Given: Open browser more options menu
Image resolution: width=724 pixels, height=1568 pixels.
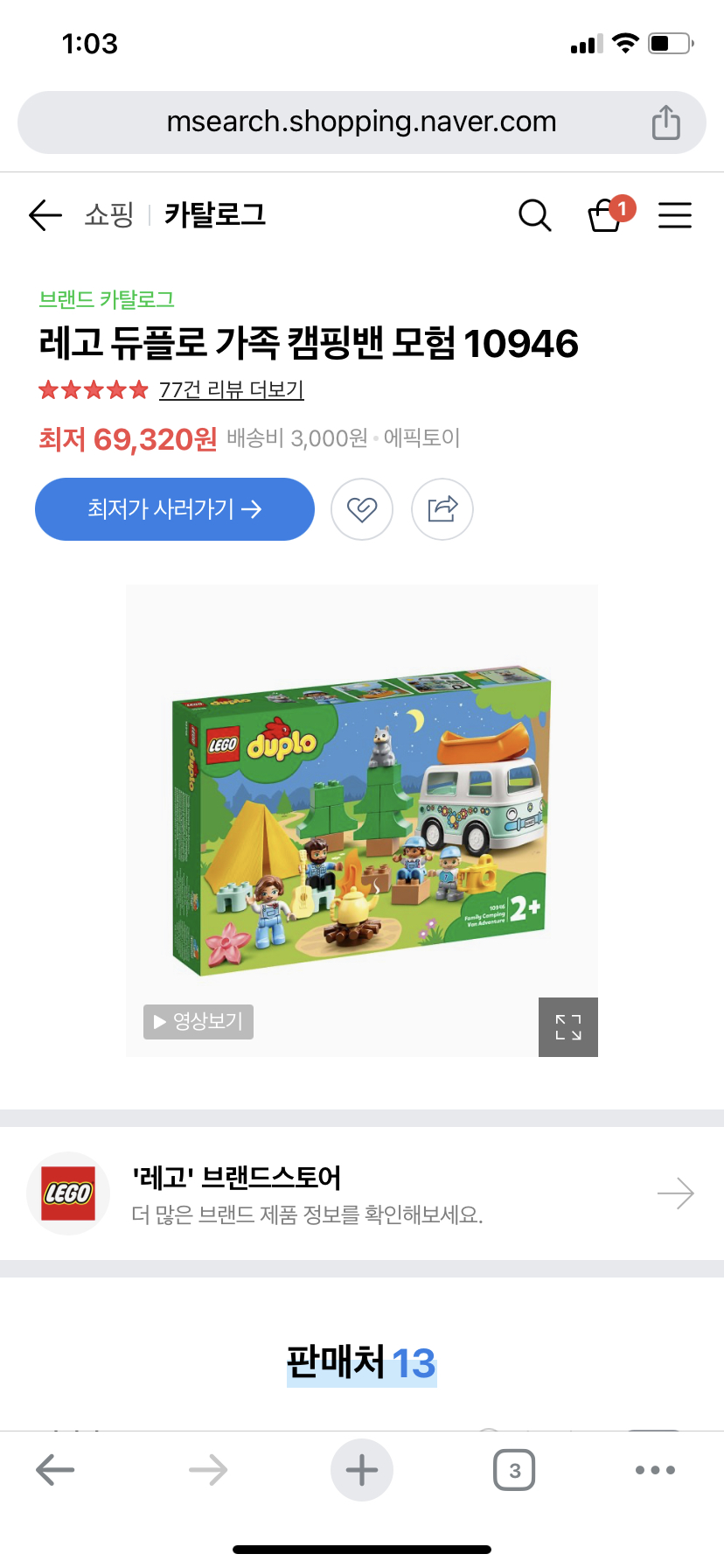Looking at the screenshot, I should 655,1470.
